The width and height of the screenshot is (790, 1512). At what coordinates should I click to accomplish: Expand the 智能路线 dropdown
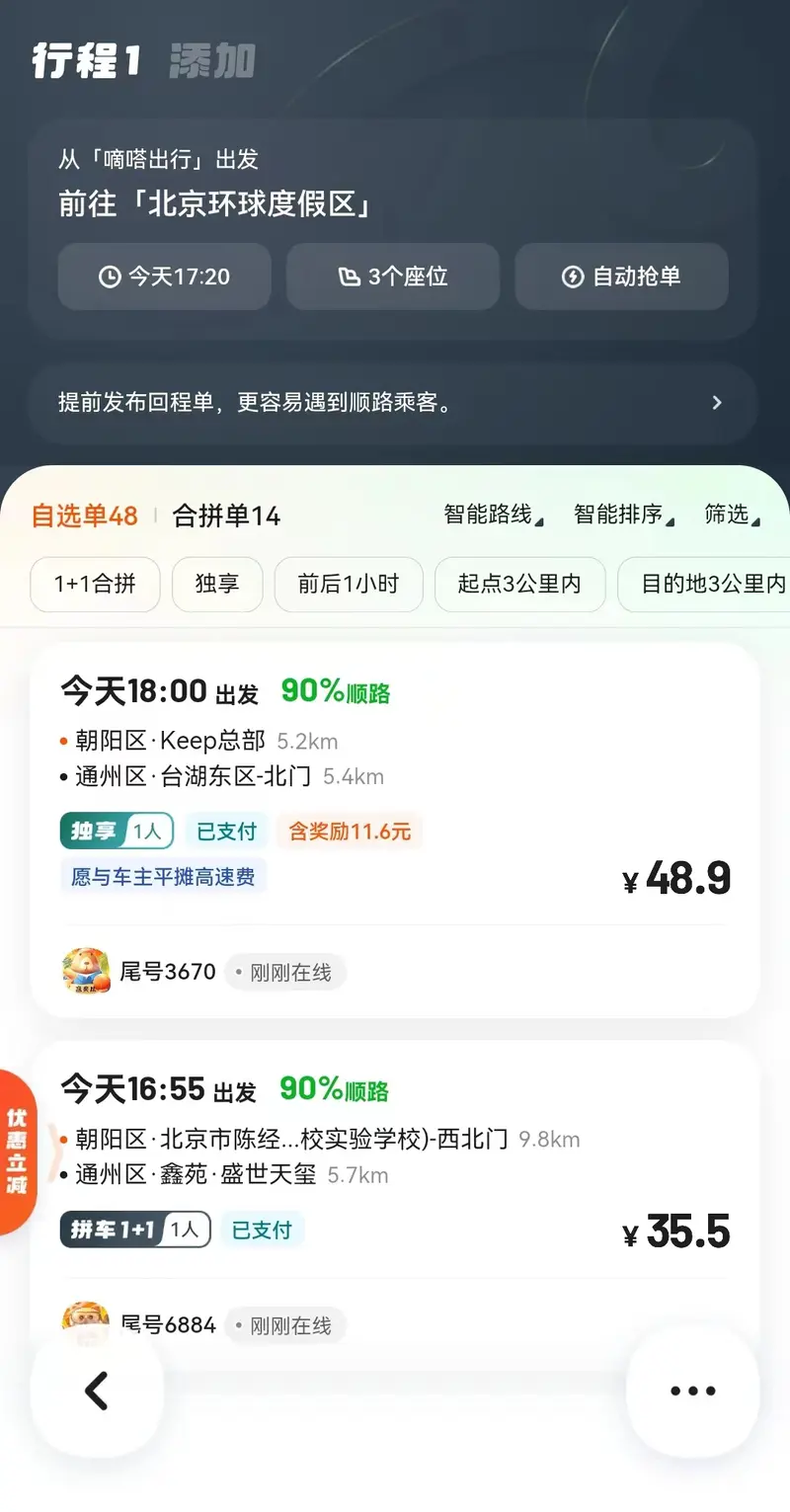tap(493, 515)
